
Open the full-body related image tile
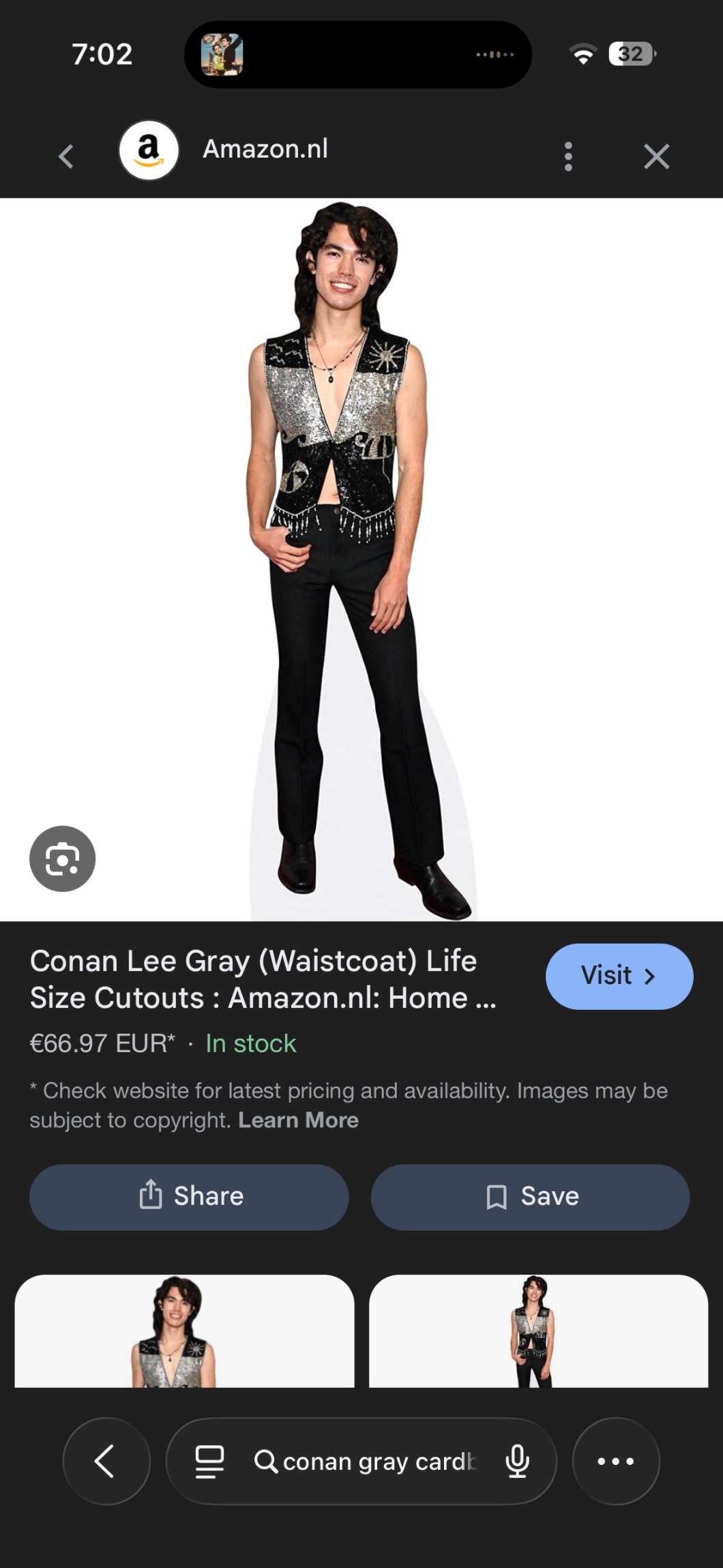[x=538, y=1331]
